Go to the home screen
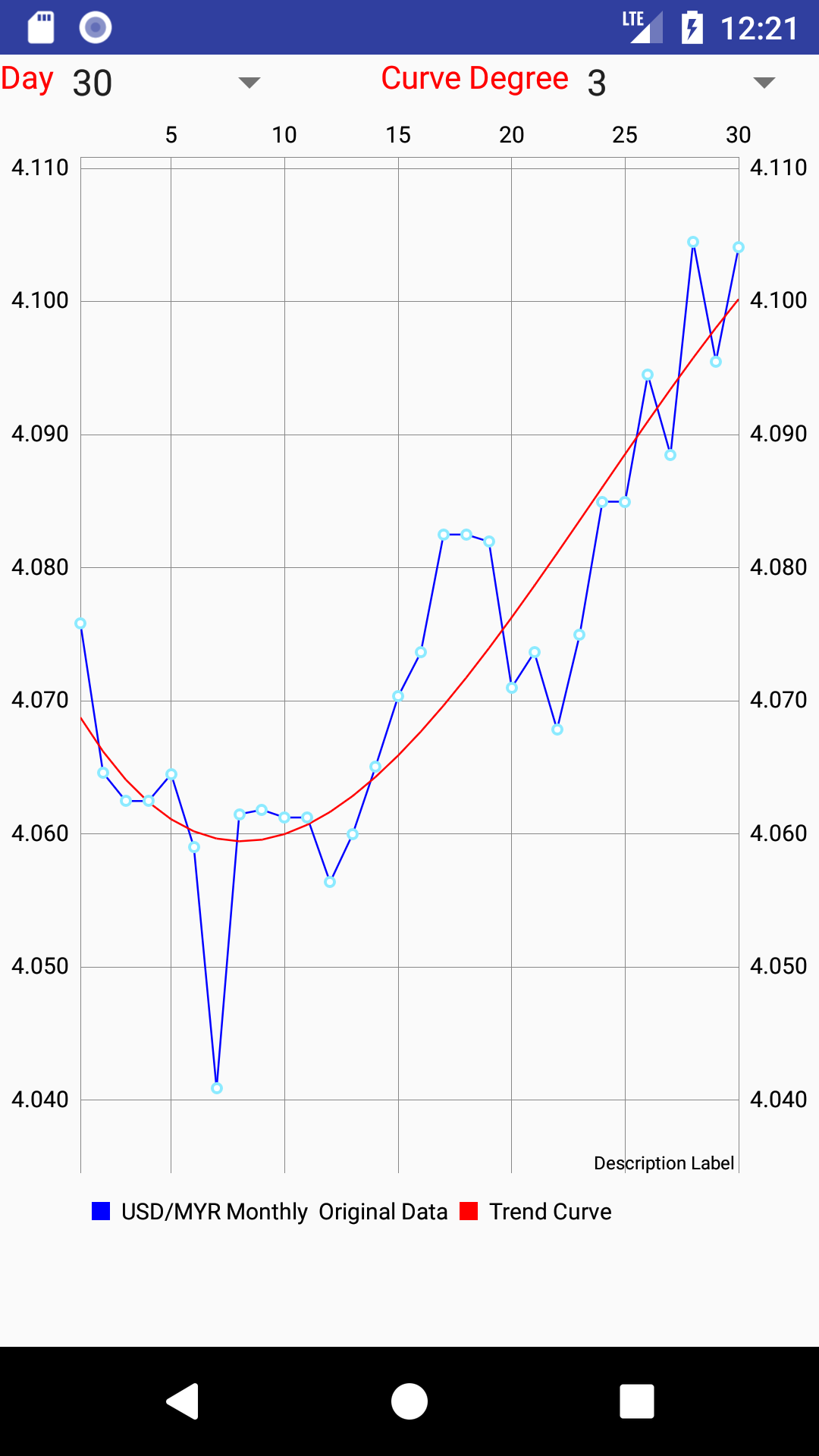Image resolution: width=819 pixels, height=1456 pixels. (x=409, y=1401)
